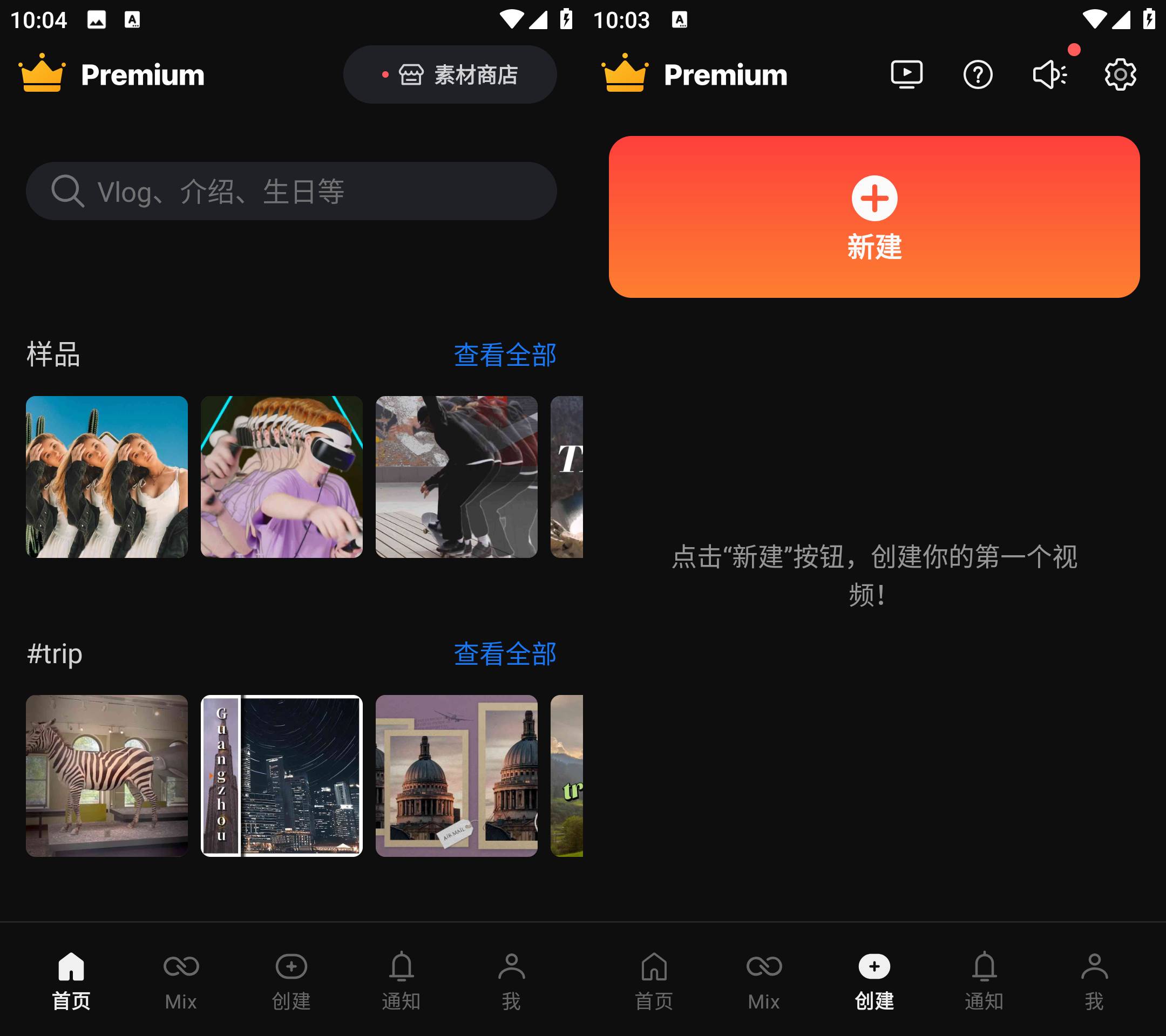Open the sample with three women and cacti
1166x1036 pixels.
(107, 476)
